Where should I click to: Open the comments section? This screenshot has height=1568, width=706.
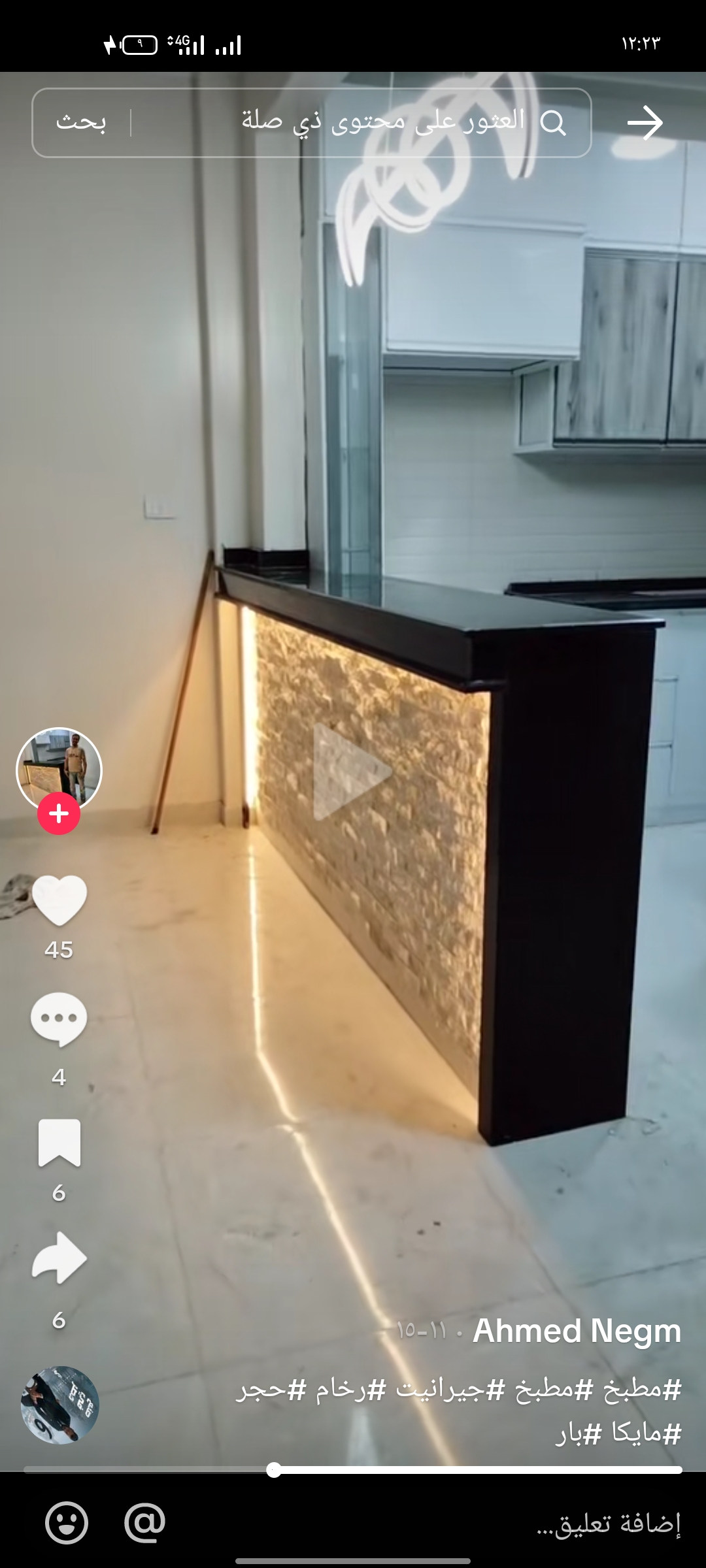tap(59, 1019)
